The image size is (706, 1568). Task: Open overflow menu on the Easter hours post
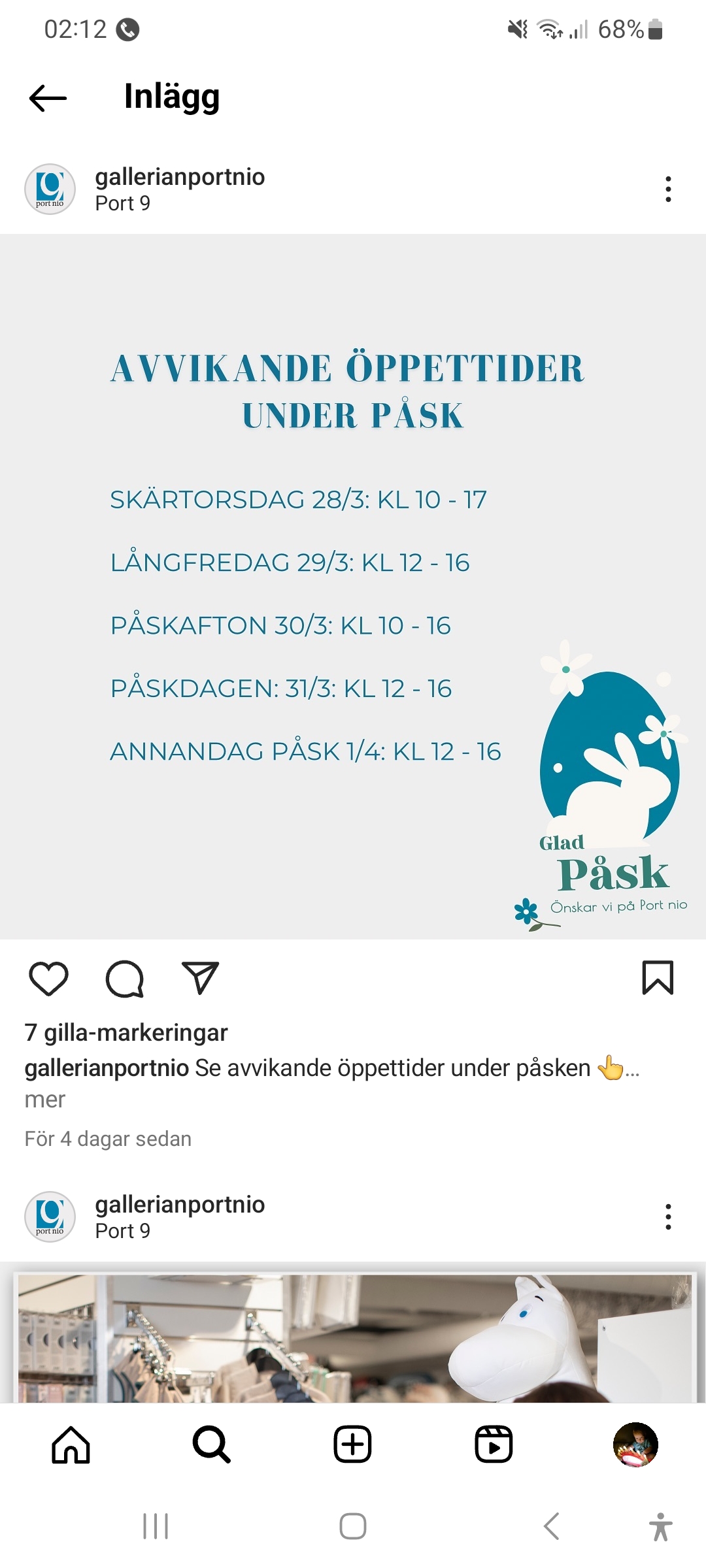click(x=667, y=189)
